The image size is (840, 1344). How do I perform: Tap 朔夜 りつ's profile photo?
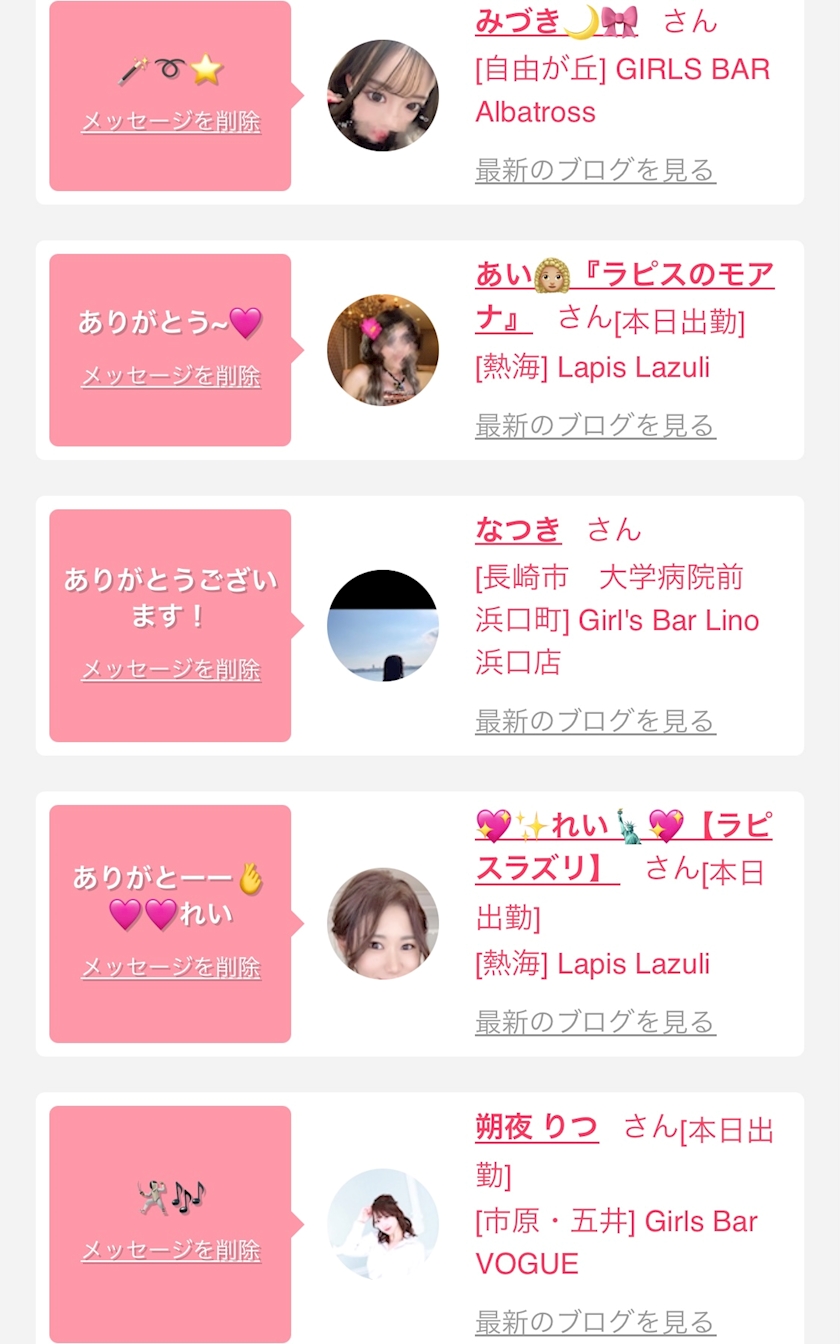383,1224
